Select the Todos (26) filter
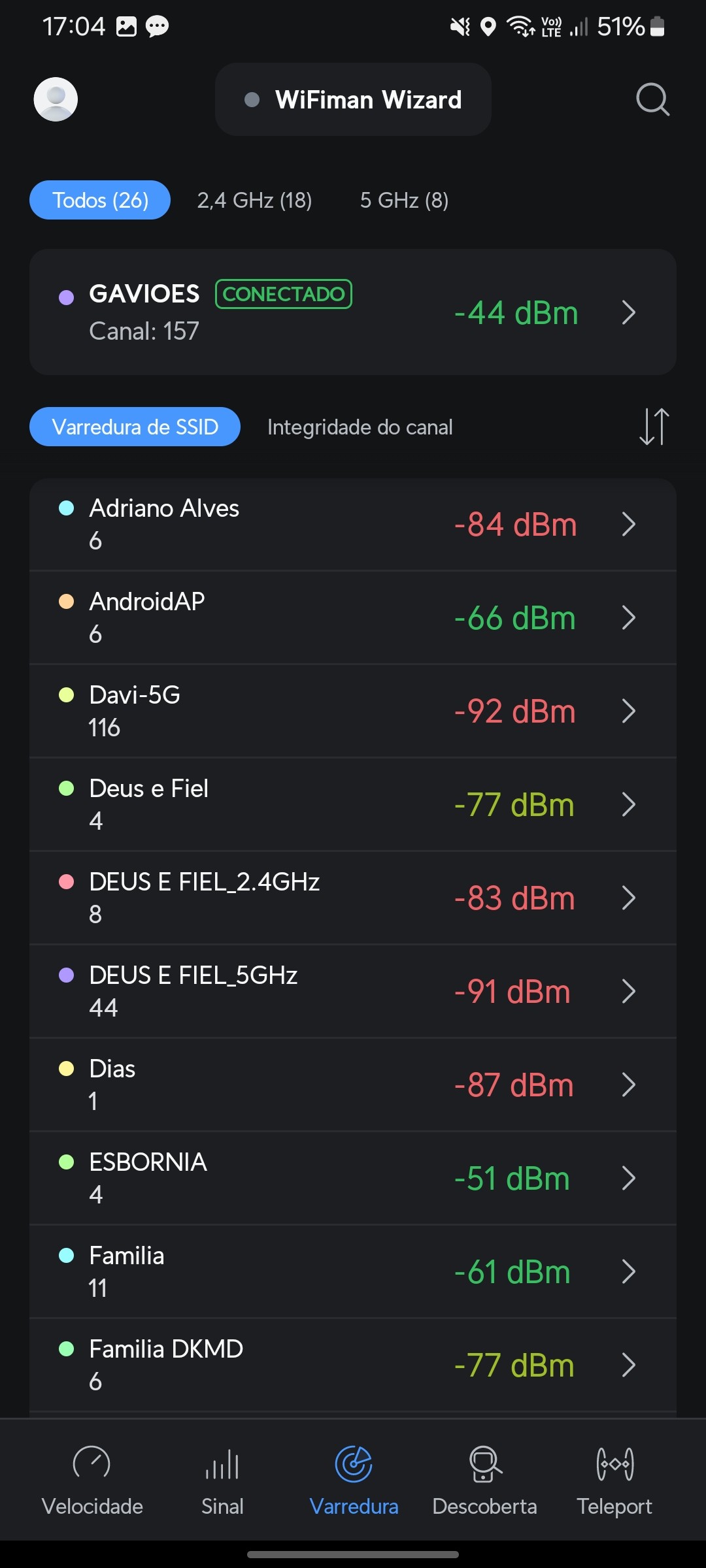Image resolution: width=706 pixels, height=1568 pixels. coord(100,200)
